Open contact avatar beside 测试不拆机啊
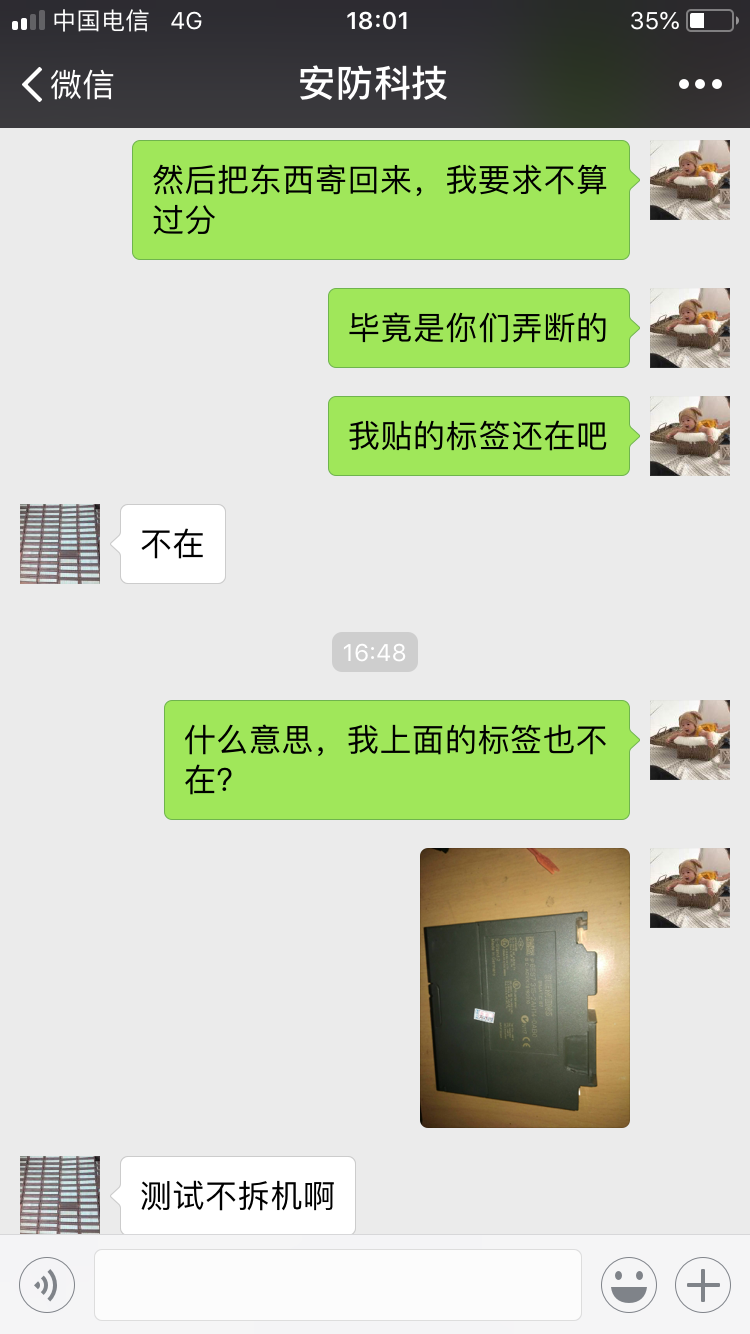The image size is (750, 1334). 60,1194
